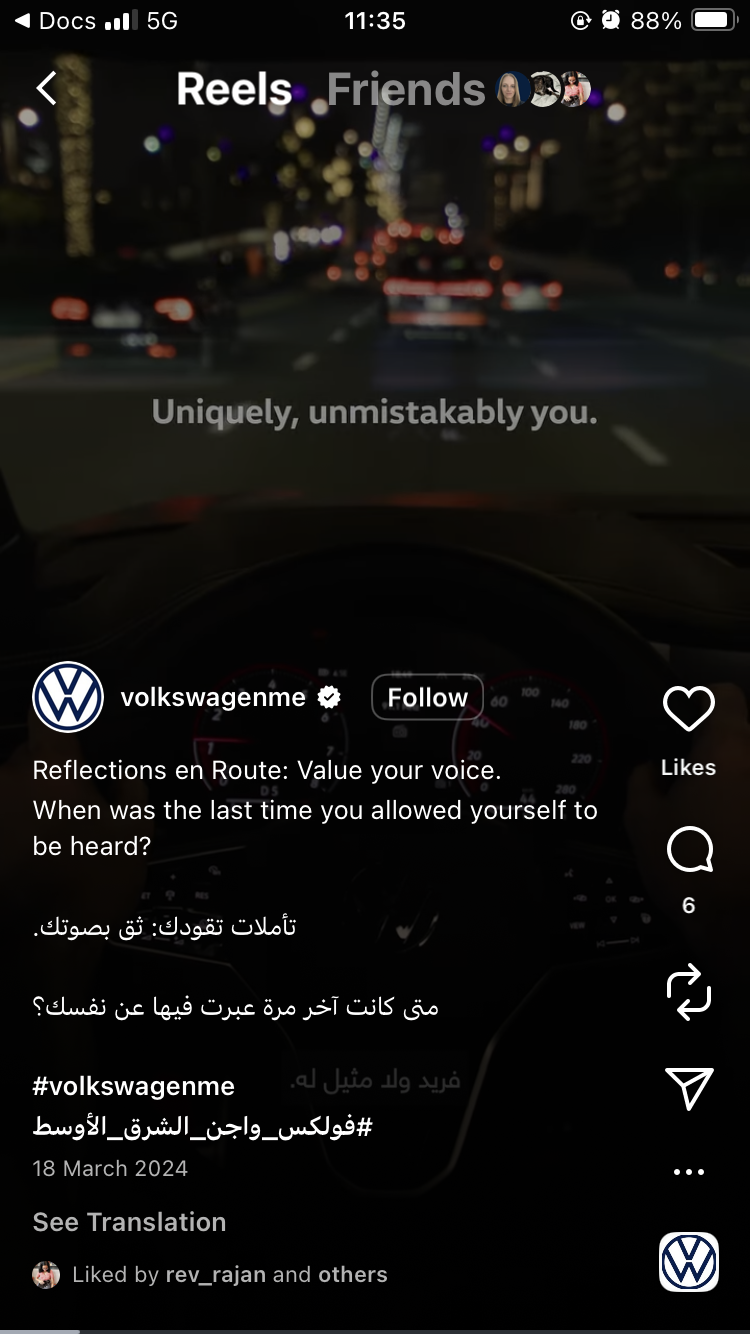Open the three-dot more options menu
The image size is (750, 1334).
pos(689,1172)
